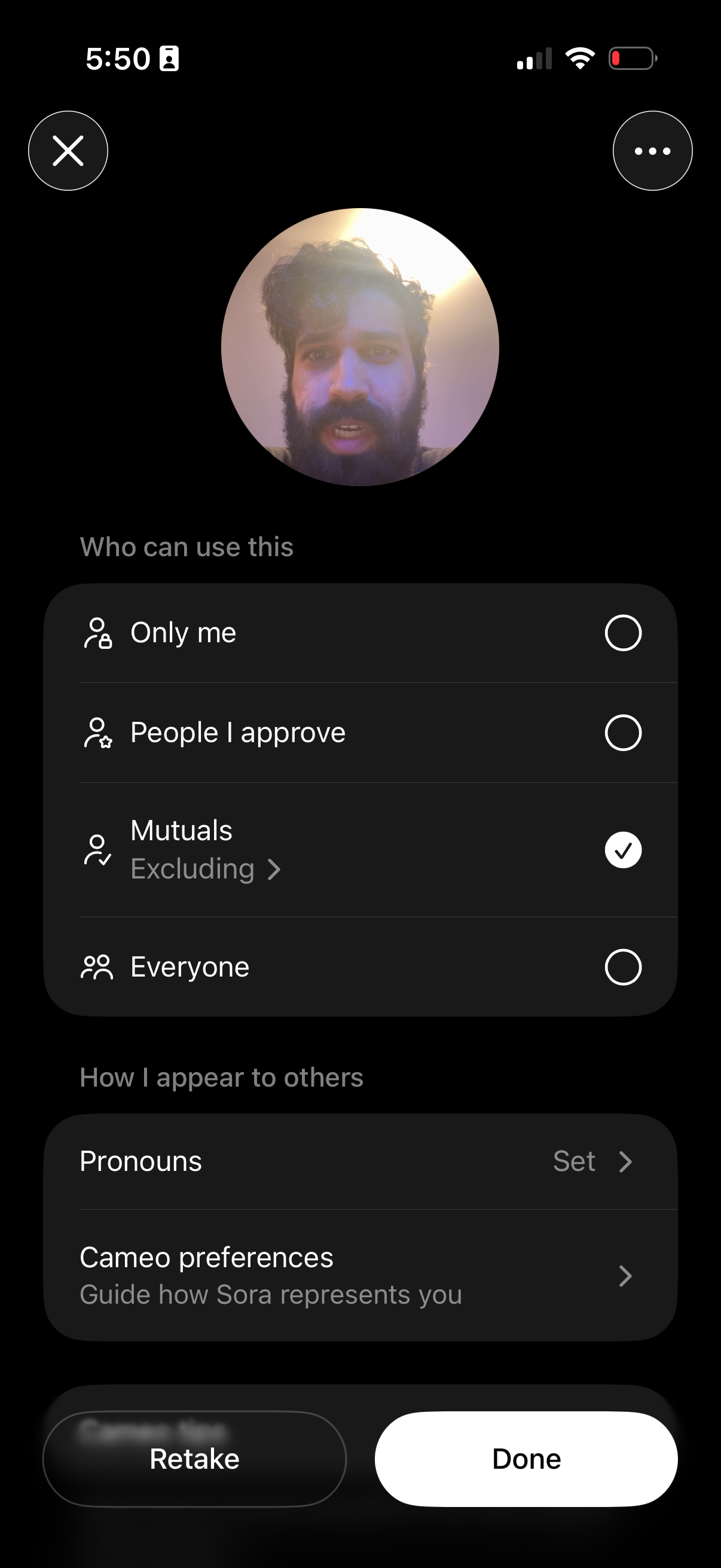The image size is (721, 1568).
Task: Click the person-with-star icon beside People I approve
Action: coord(99,733)
